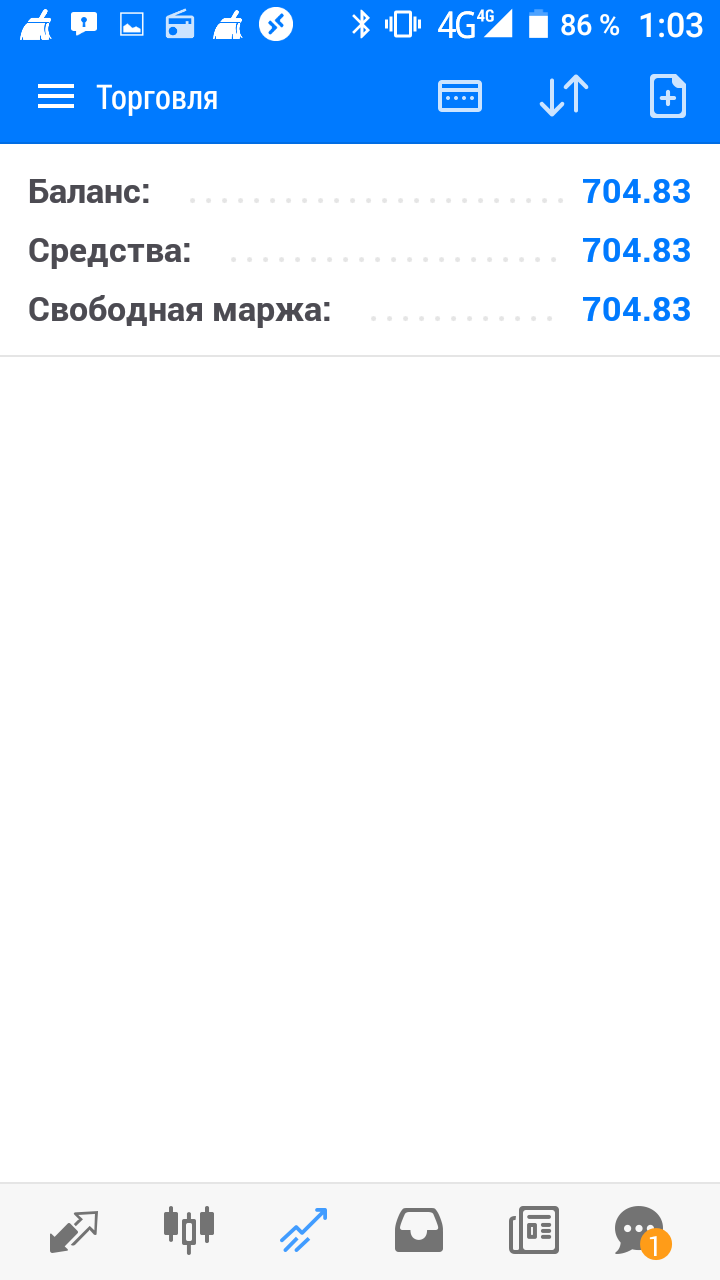Tap the sort arrows icon
This screenshot has width=720, height=1280.
564,97
